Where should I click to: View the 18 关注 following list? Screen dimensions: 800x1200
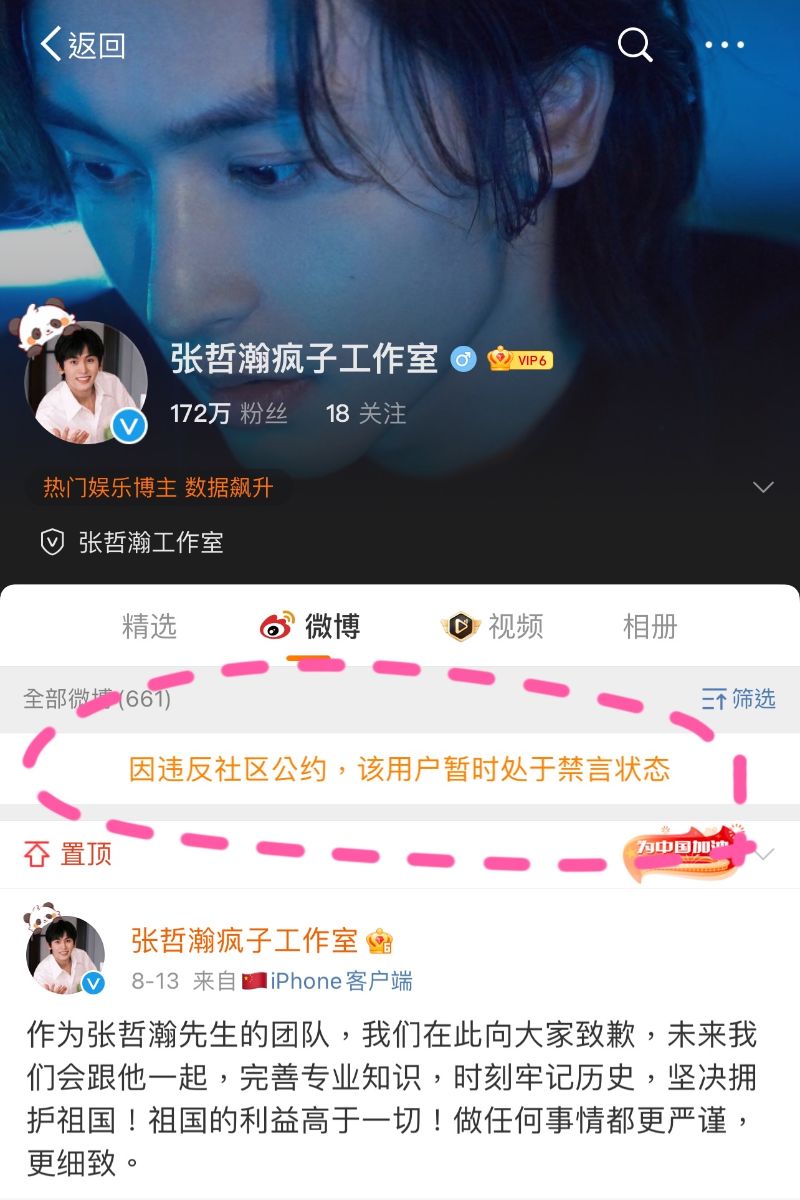click(366, 413)
